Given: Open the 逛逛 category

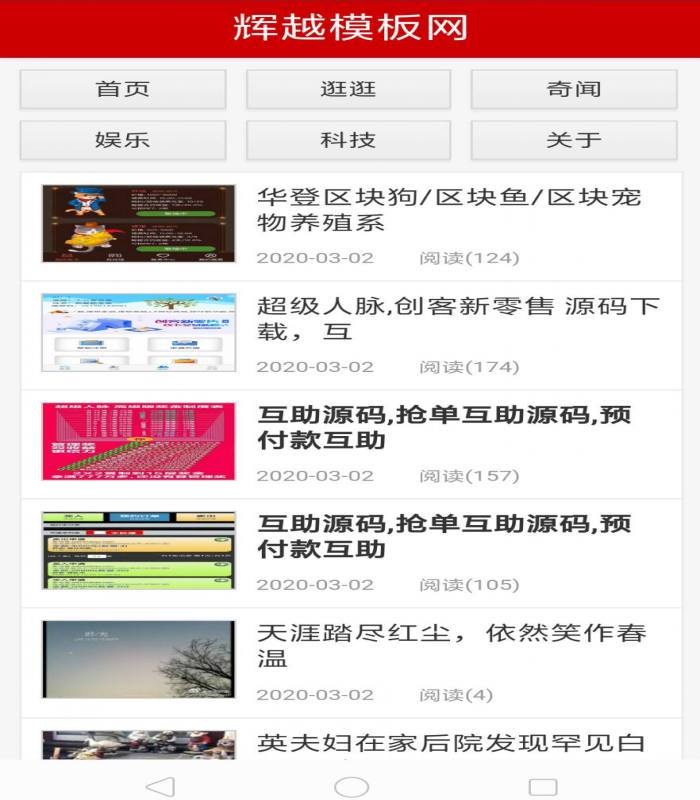Looking at the screenshot, I should [x=348, y=89].
